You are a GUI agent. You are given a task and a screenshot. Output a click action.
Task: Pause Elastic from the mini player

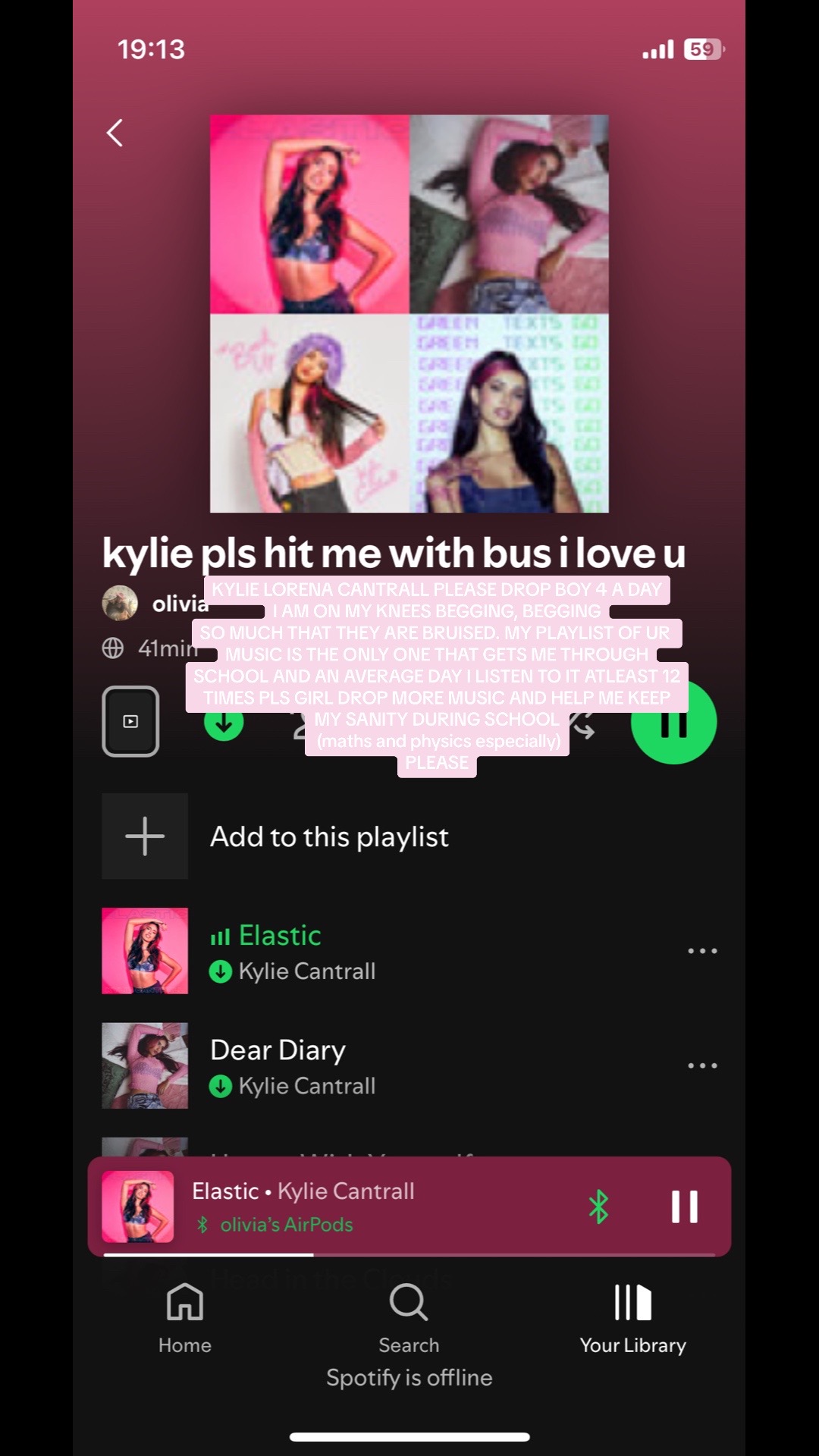click(x=685, y=1206)
